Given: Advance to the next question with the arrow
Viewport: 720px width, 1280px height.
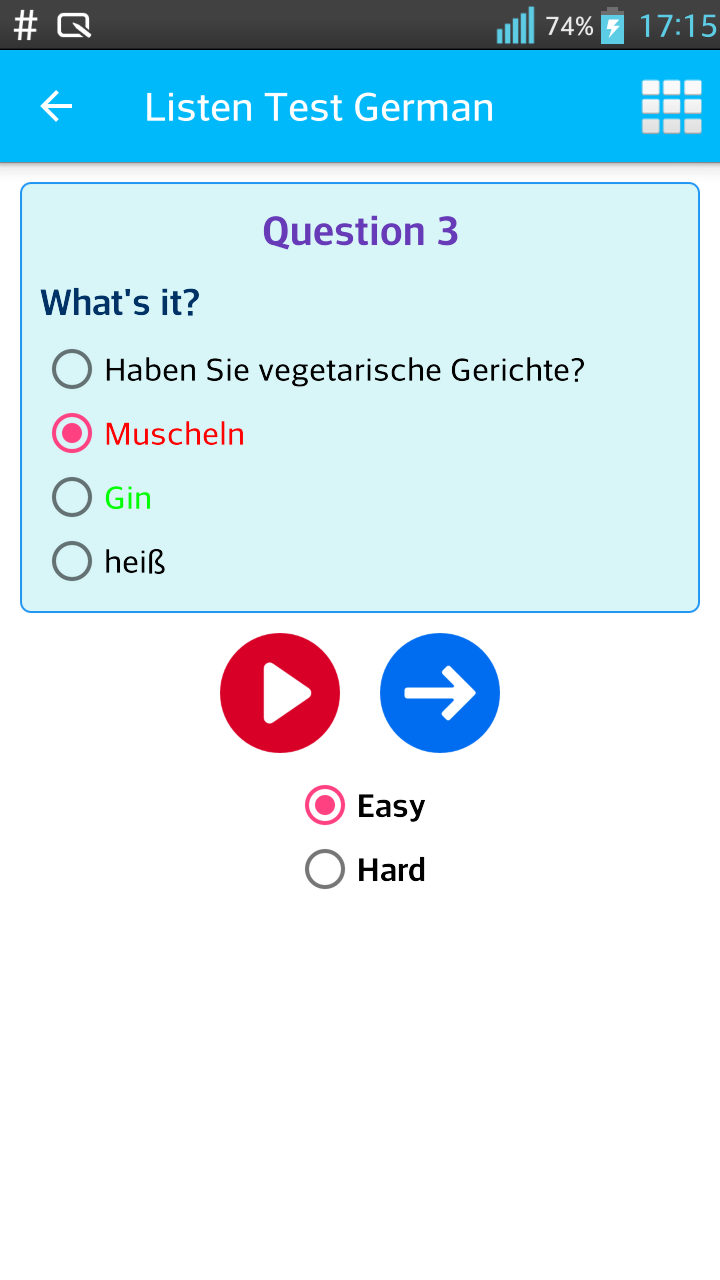Looking at the screenshot, I should tap(439, 692).
